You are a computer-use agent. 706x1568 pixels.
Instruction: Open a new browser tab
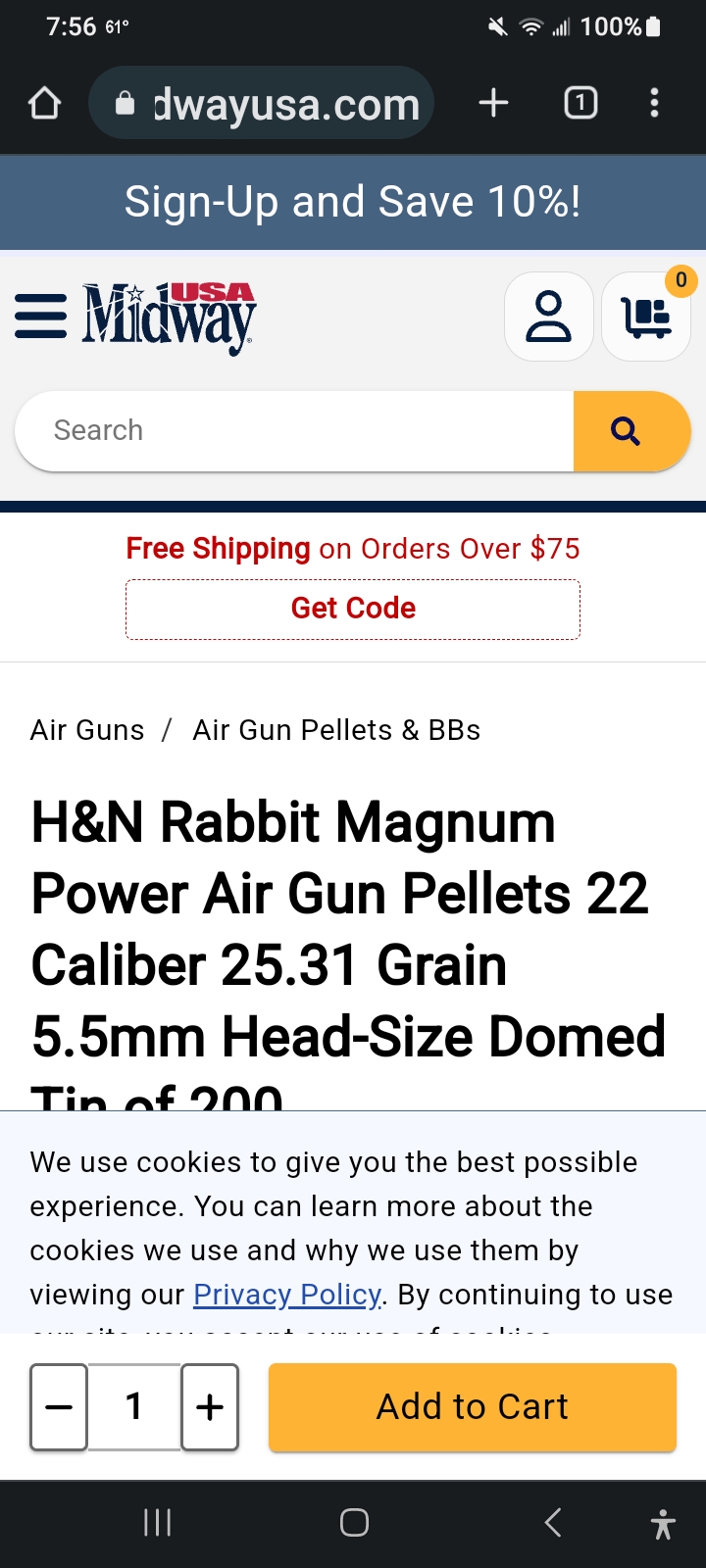[x=493, y=103]
